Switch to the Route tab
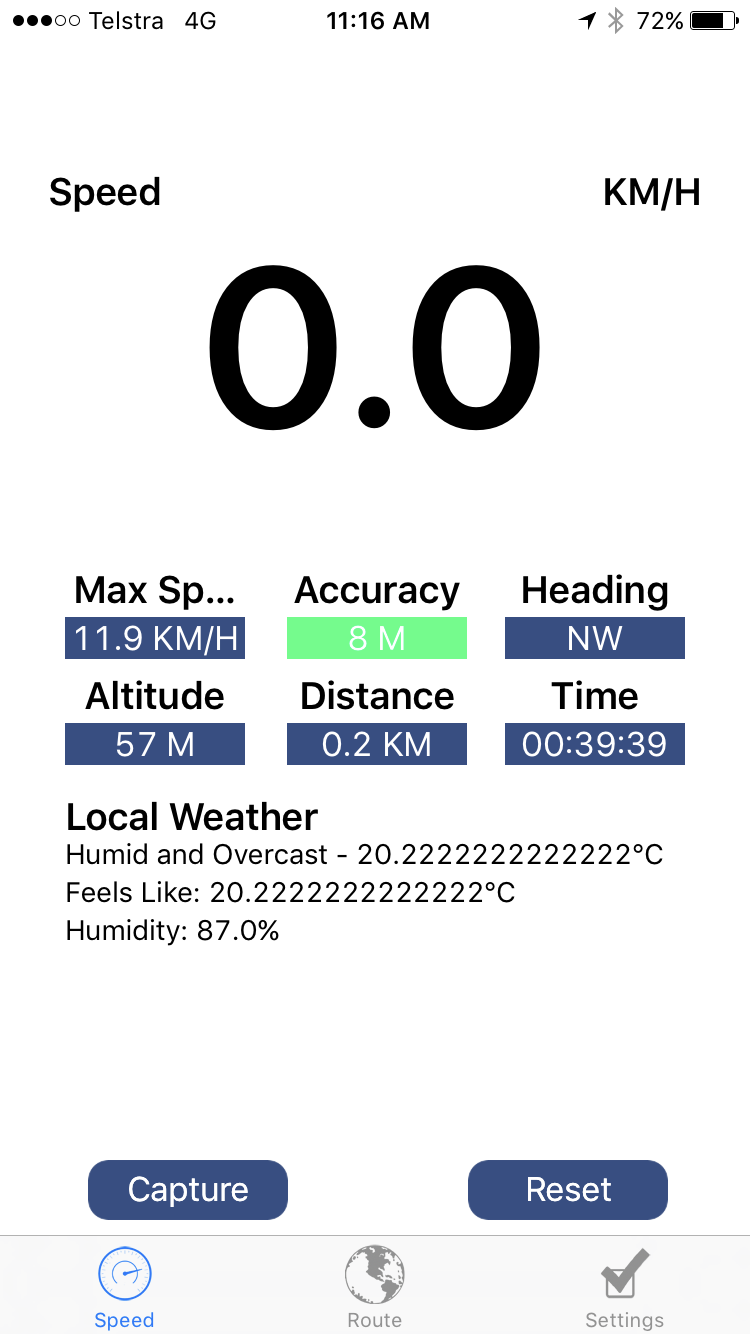This screenshot has width=750, height=1334. point(375,1287)
